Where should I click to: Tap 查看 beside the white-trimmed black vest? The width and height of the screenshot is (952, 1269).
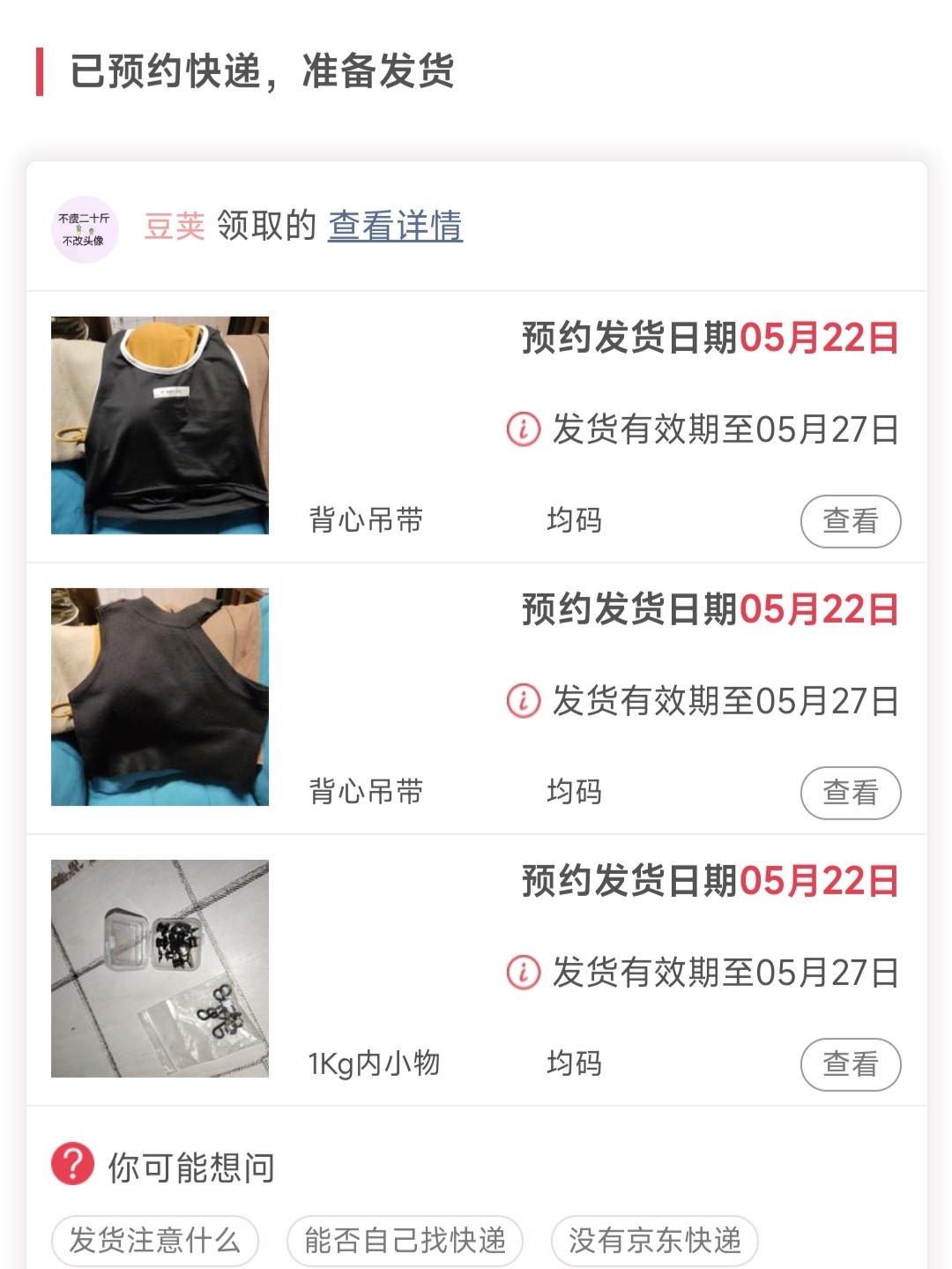point(850,521)
